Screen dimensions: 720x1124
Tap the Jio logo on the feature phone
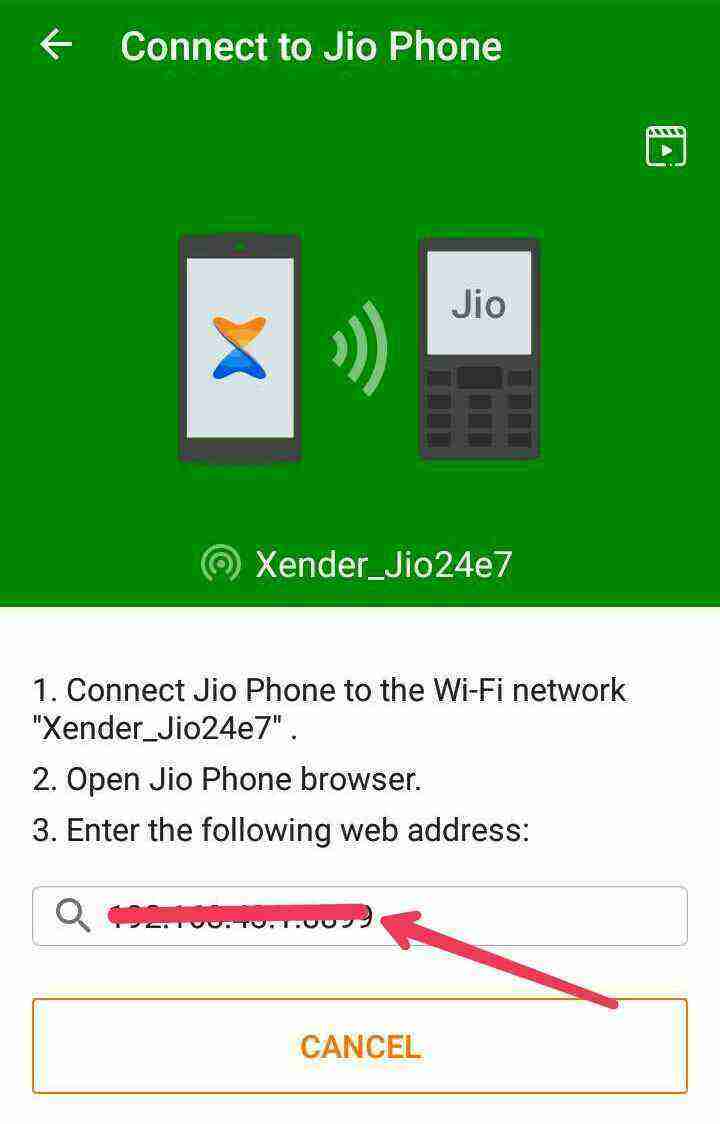pyautogui.click(x=479, y=303)
